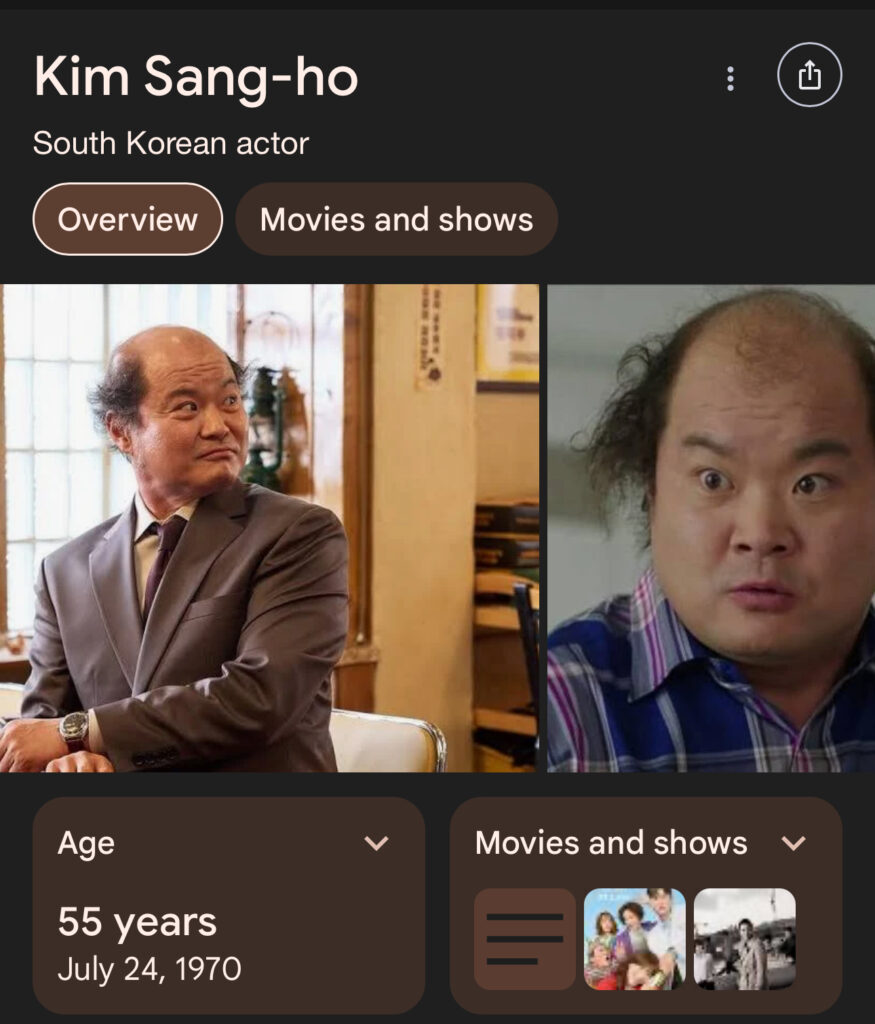Open the three-dot overflow menu

[x=730, y=78]
